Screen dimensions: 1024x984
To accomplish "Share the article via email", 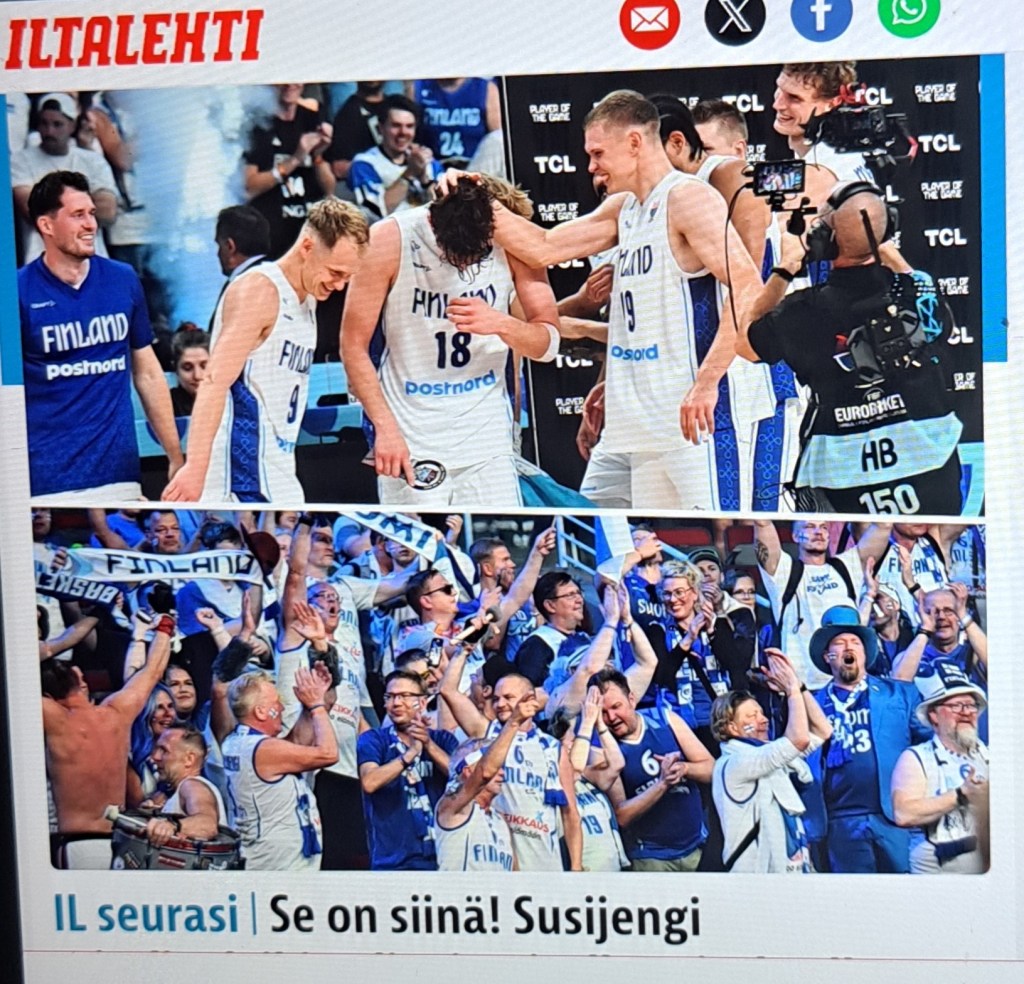I will point(649,20).
